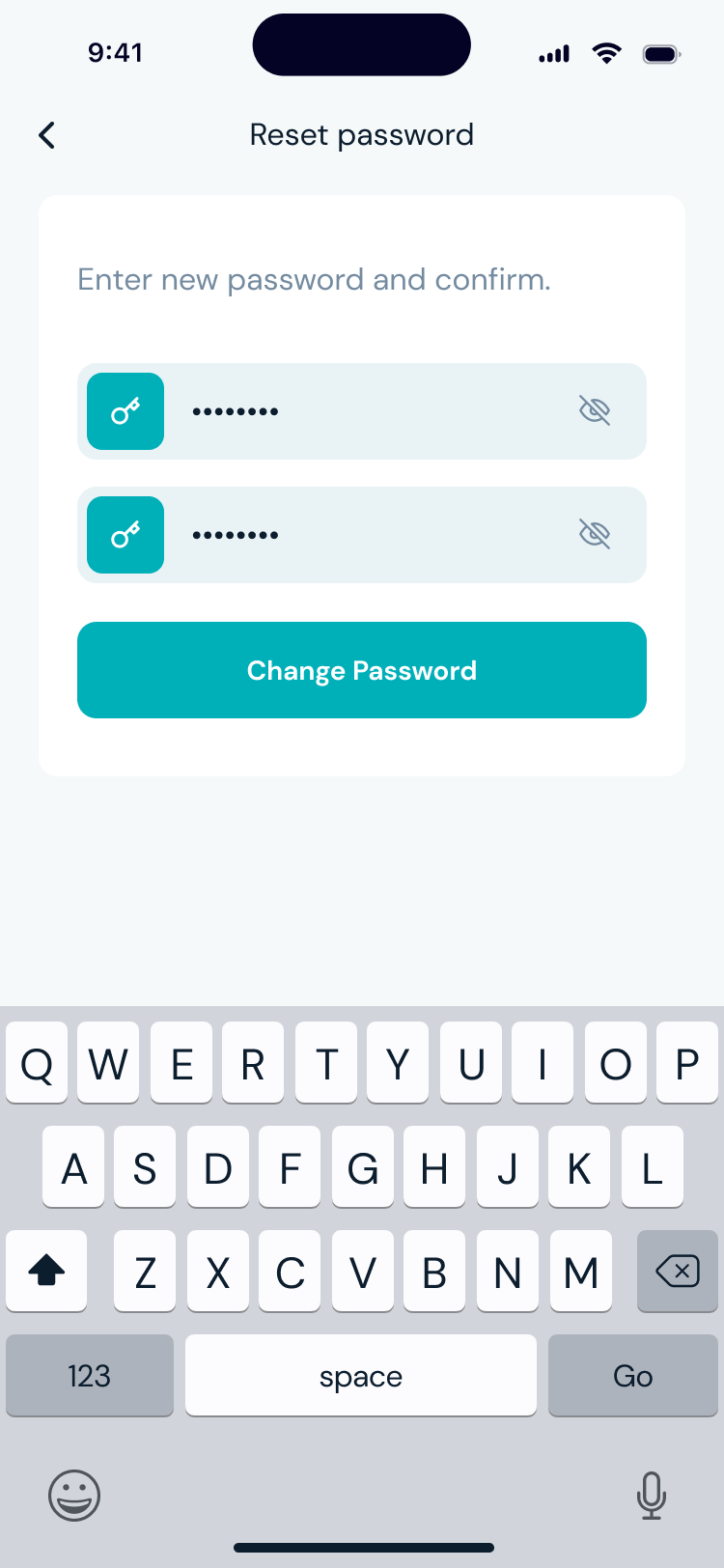724x1568 pixels.
Task: Show the confirm password text
Action: tap(595, 534)
